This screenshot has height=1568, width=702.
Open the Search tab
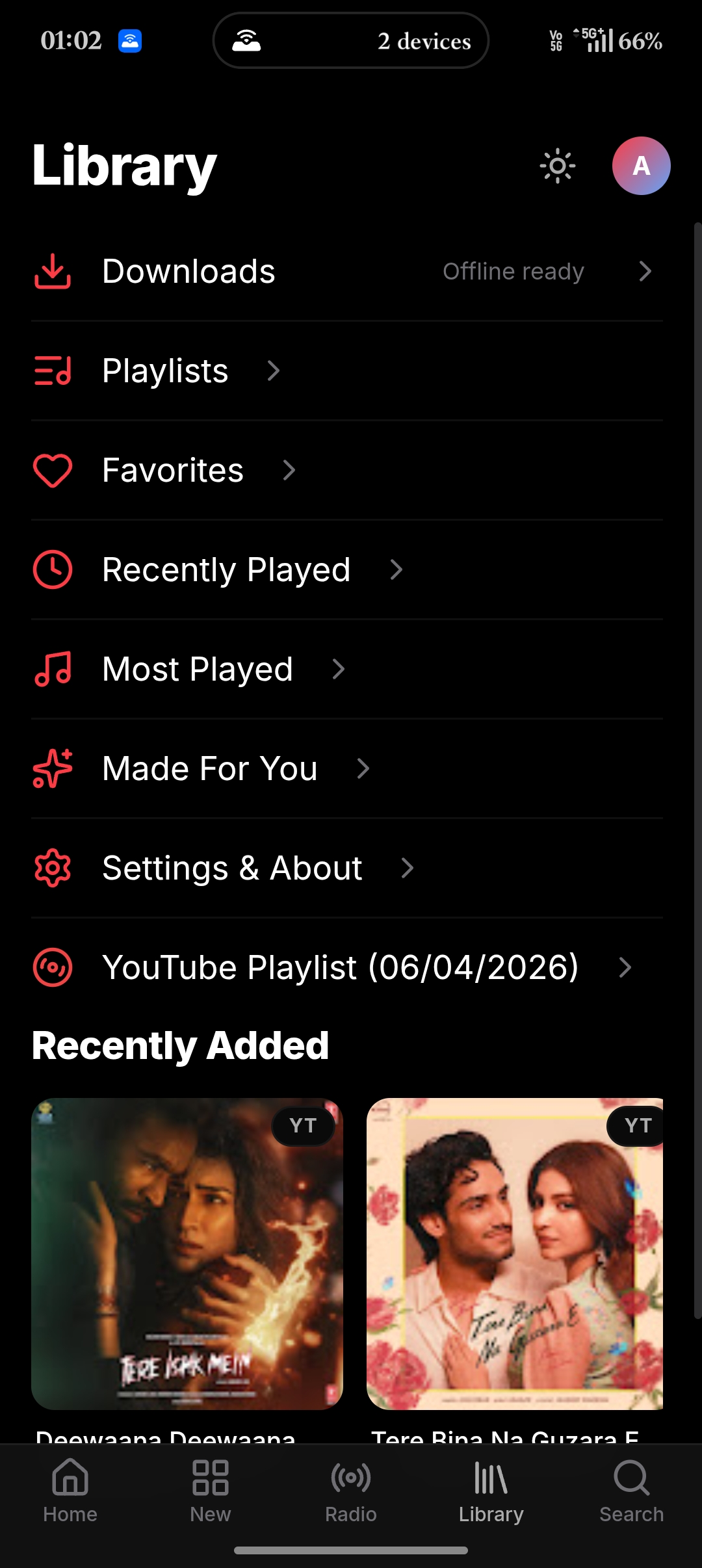[x=631, y=1493]
